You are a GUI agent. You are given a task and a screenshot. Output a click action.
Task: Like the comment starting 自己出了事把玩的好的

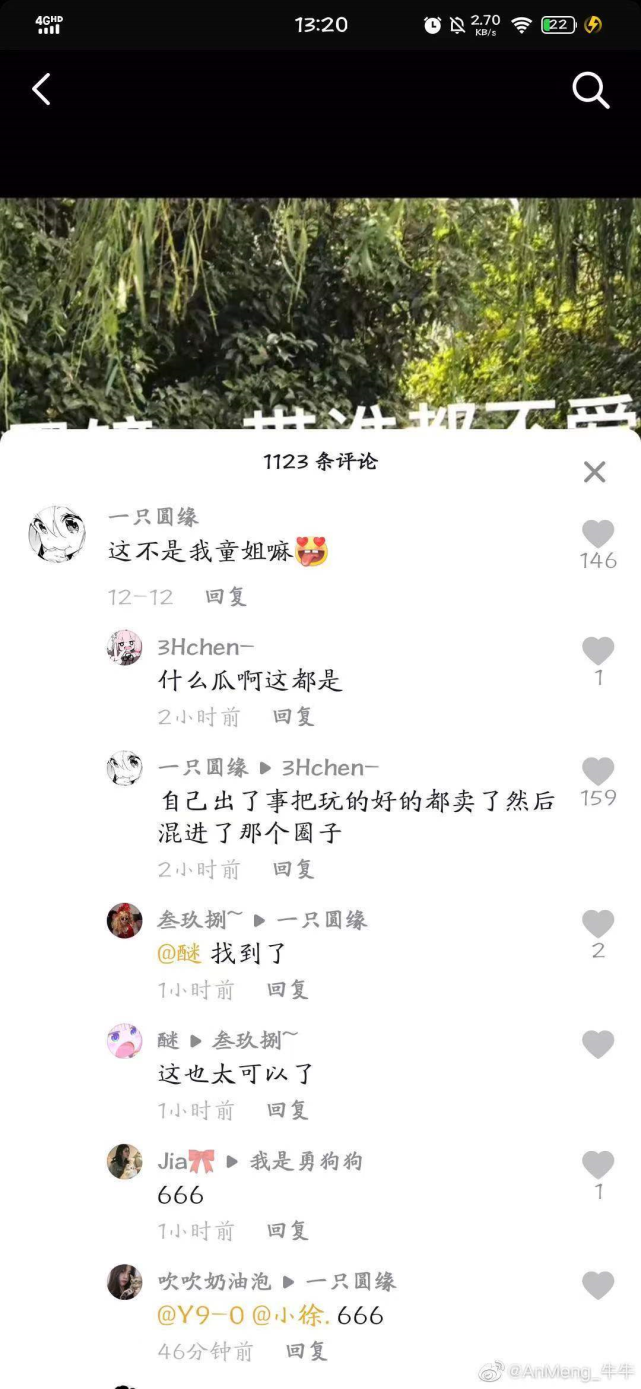598,772
